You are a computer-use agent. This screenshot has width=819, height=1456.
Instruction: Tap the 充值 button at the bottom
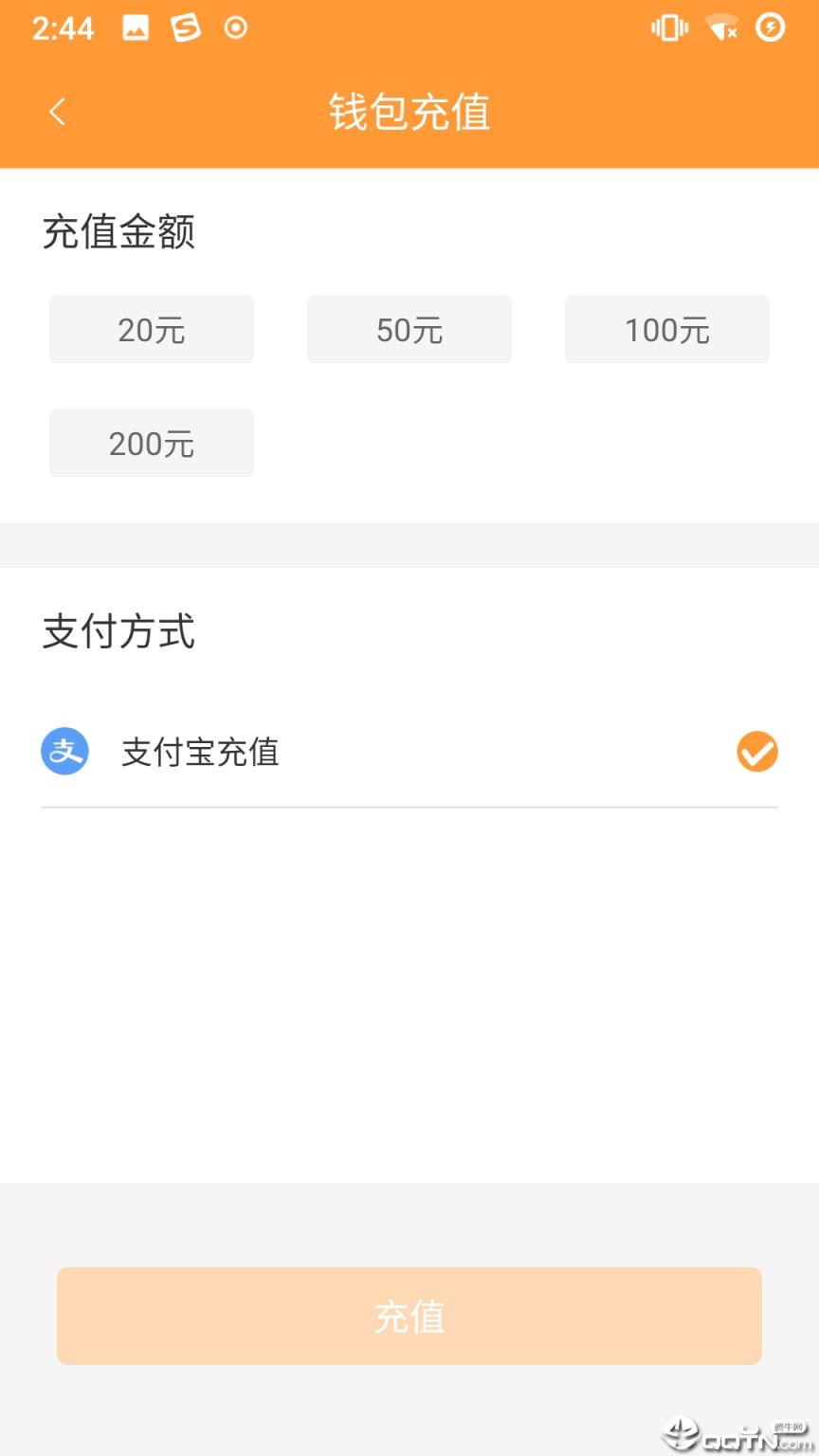[x=409, y=1316]
